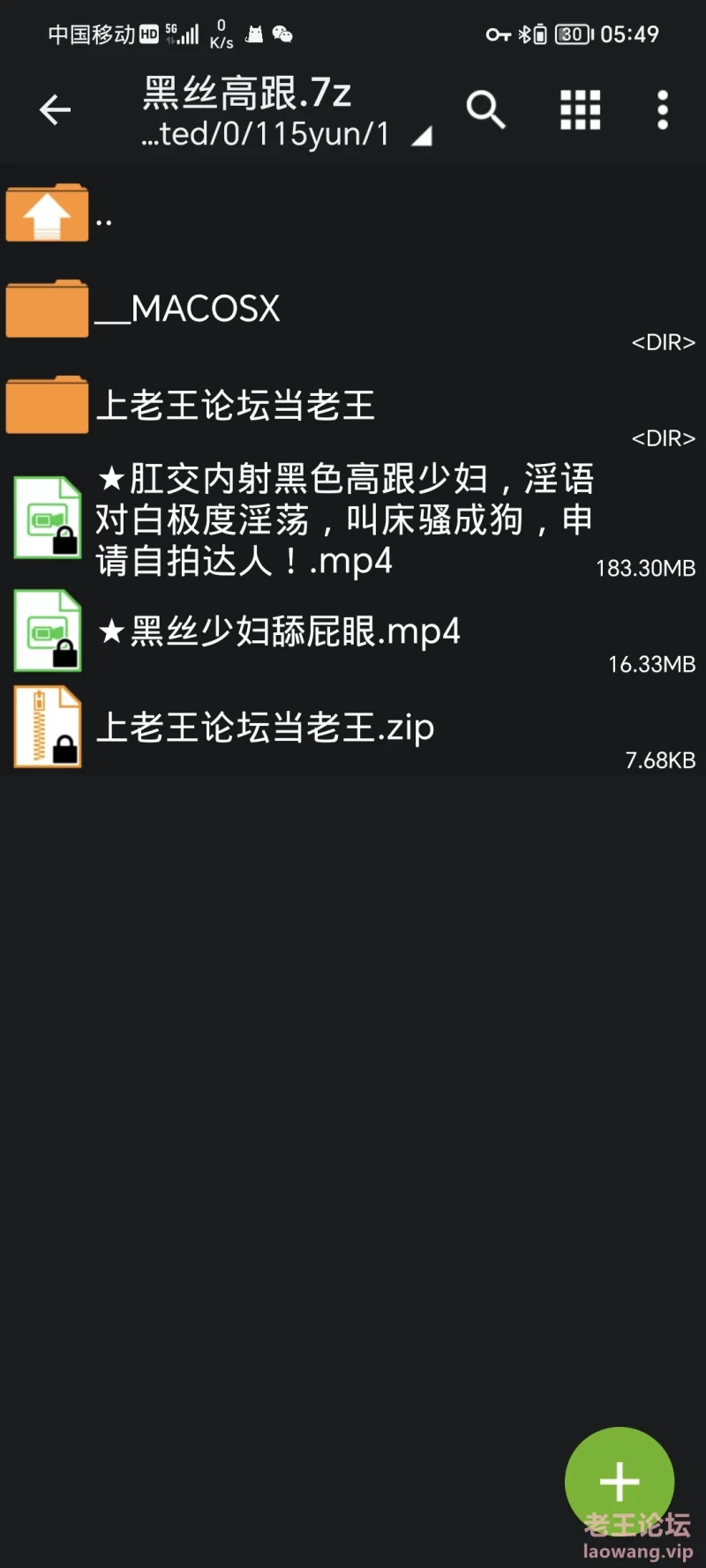Image resolution: width=706 pixels, height=1568 pixels.
Task: Tap the green plus floating button
Action: click(620, 1482)
